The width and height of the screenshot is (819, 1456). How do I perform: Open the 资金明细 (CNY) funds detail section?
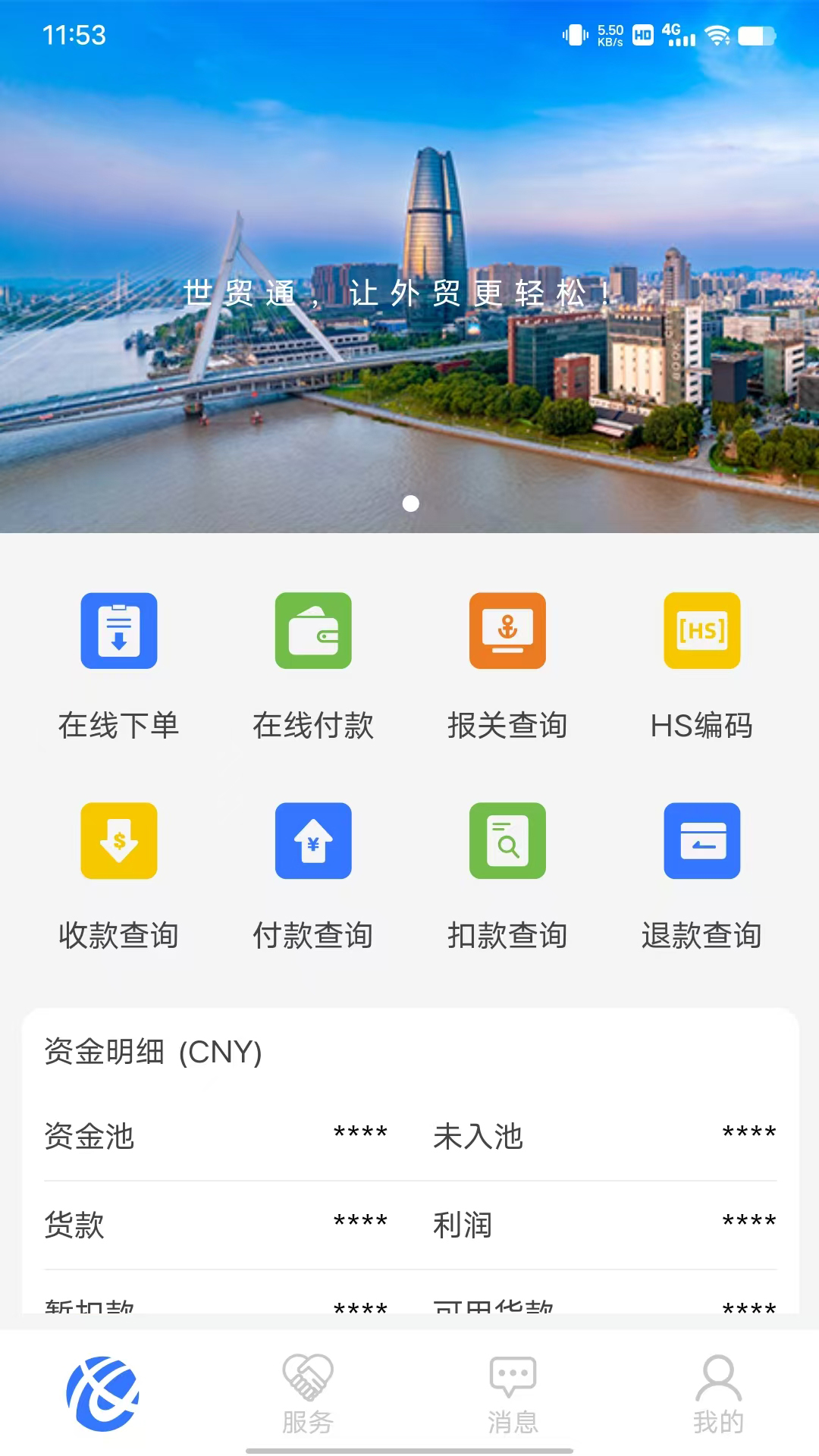point(152,1052)
